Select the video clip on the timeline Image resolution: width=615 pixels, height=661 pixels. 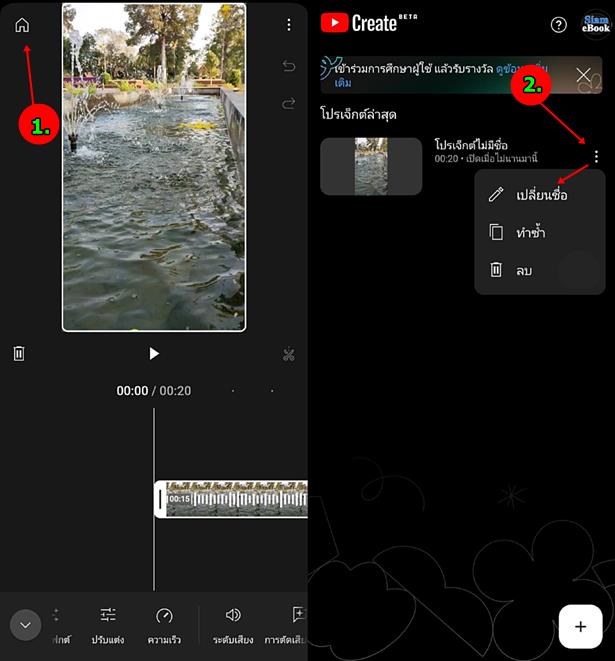[235, 499]
